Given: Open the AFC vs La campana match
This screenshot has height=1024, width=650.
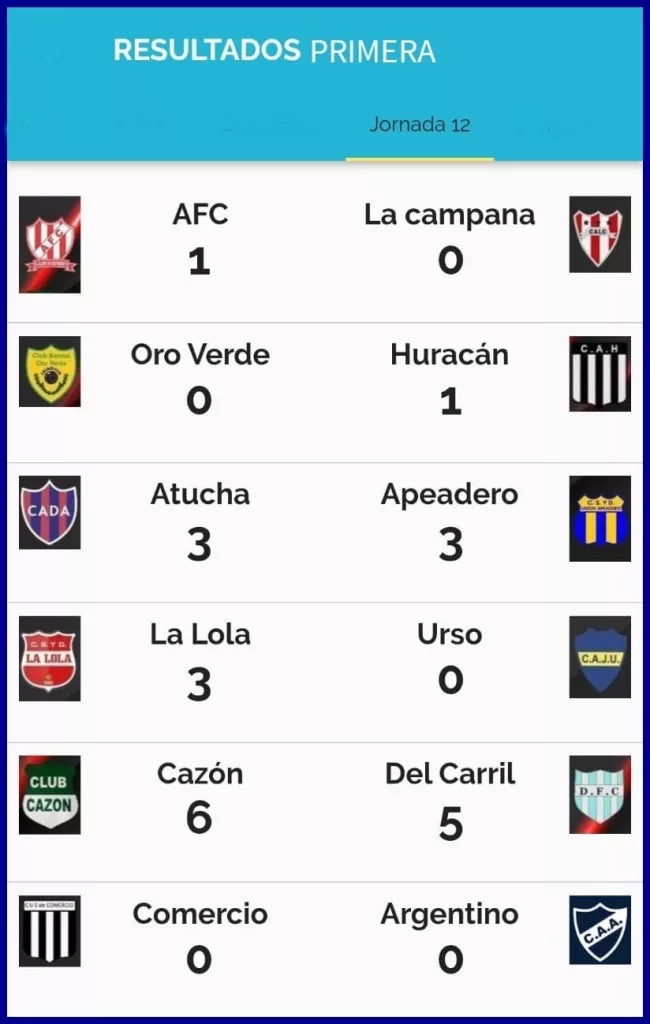Looking at the screenshot, I should 325,243.
